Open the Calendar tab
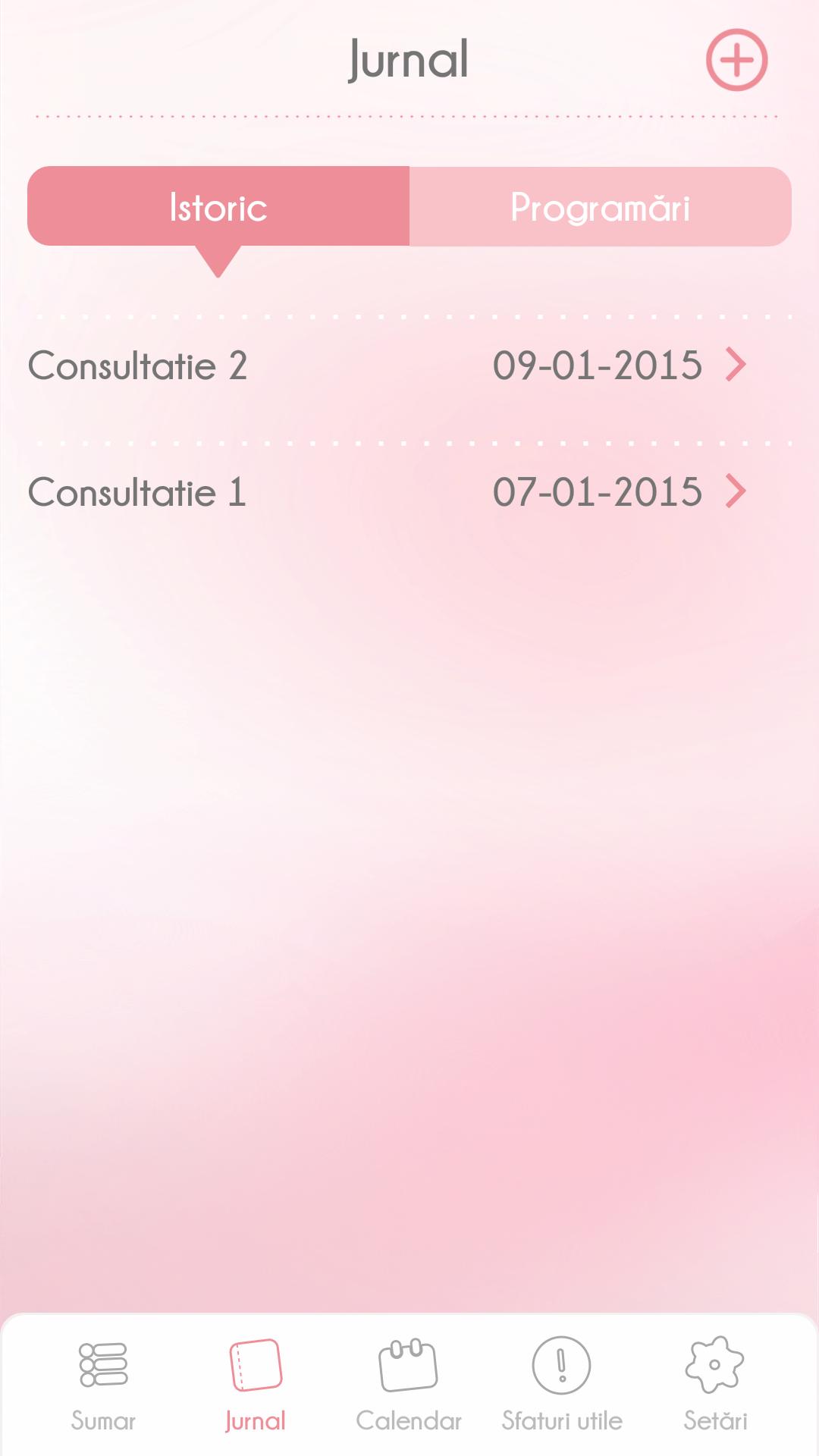This screenshot has height=1456, width=819. (409, 1384)
